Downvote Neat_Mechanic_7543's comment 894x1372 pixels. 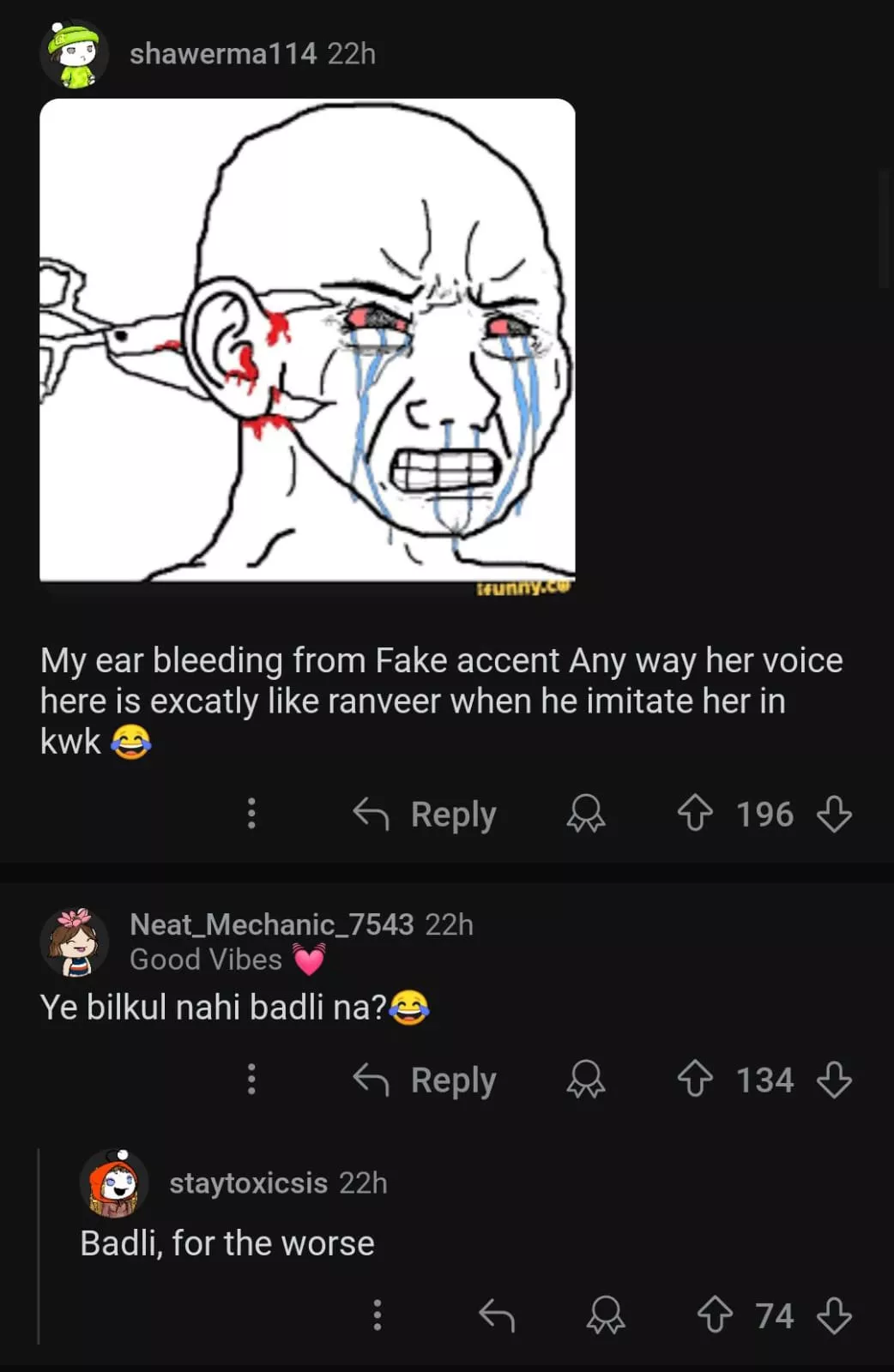coord(834,1080)
